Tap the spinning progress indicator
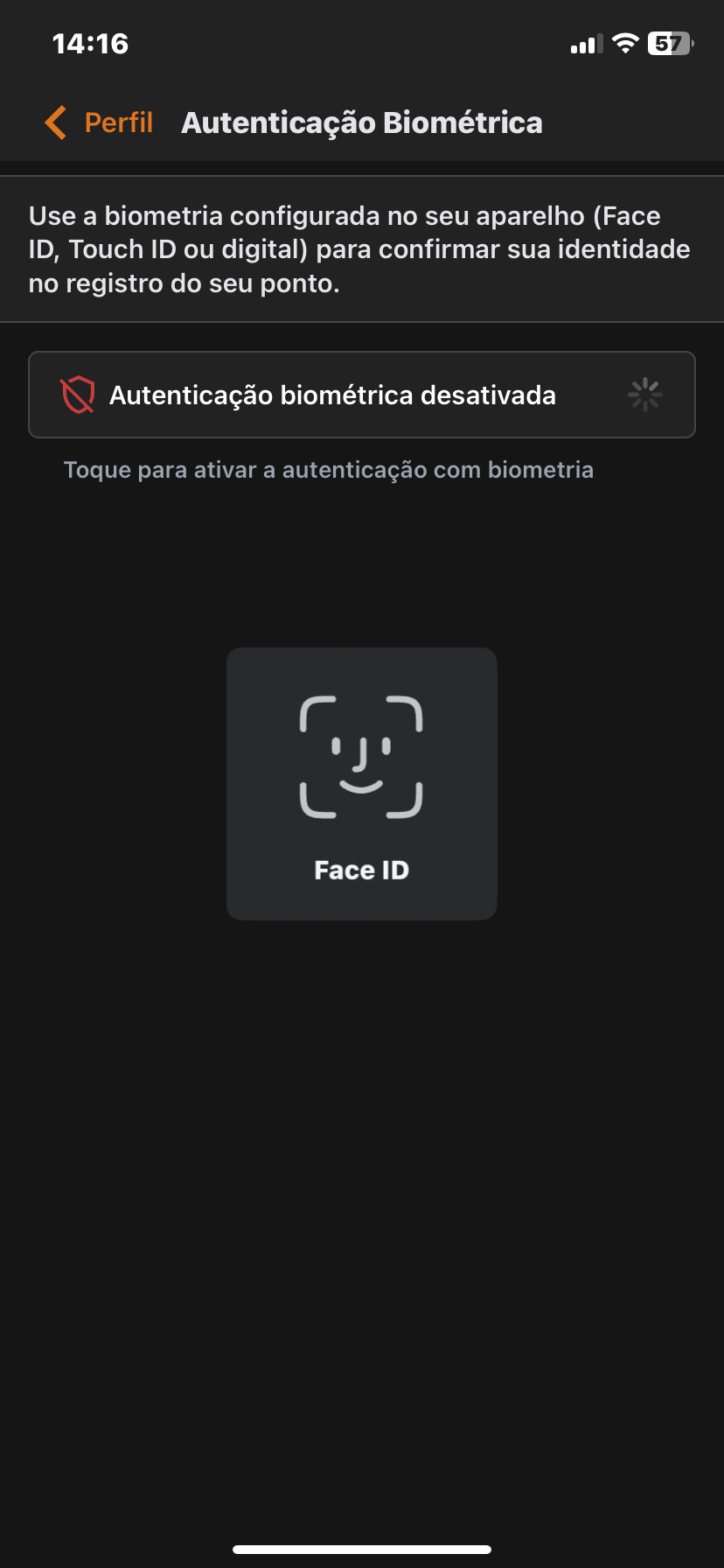The width and height of the screenshot is (724, 1568). click(644, 395)
